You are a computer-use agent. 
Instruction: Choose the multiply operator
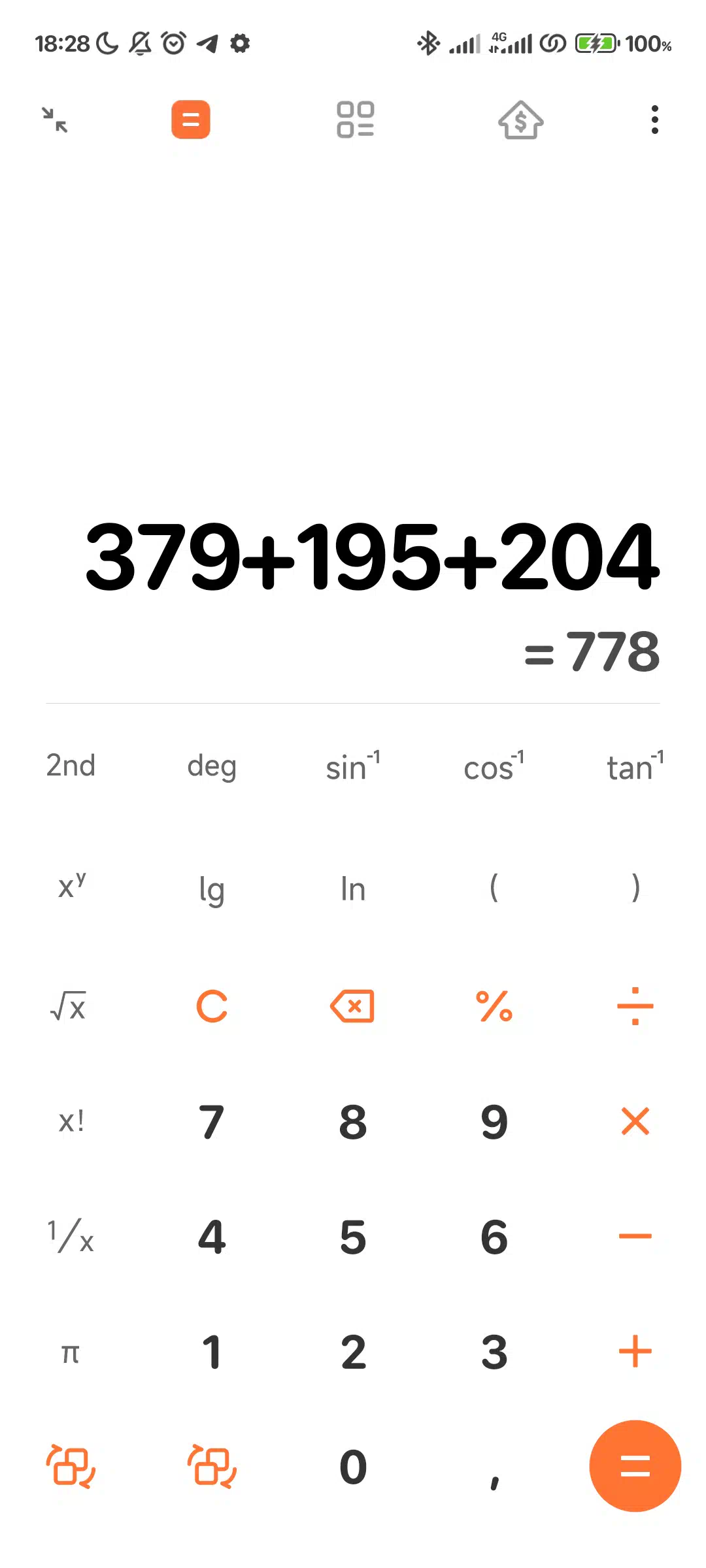point(635,1121)
